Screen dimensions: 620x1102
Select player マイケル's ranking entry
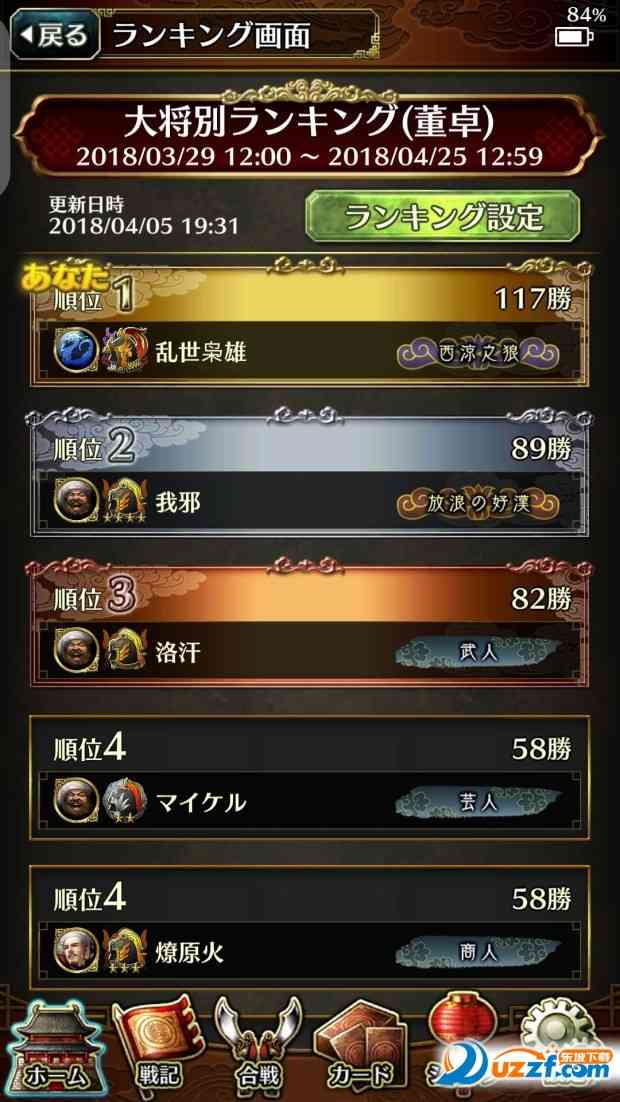coord(310,776)
